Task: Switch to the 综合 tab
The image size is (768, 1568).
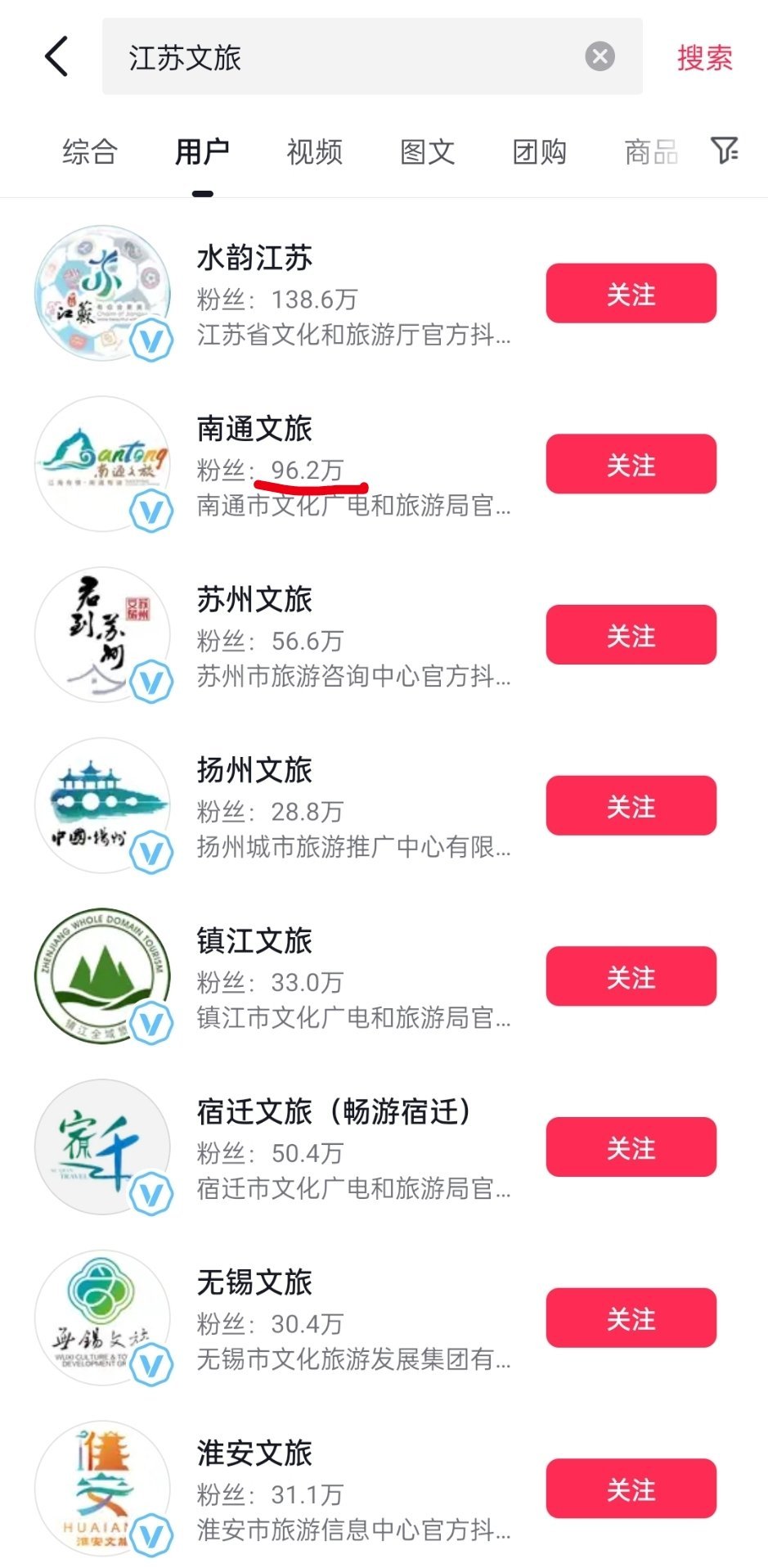Action: tap(90, 151)
